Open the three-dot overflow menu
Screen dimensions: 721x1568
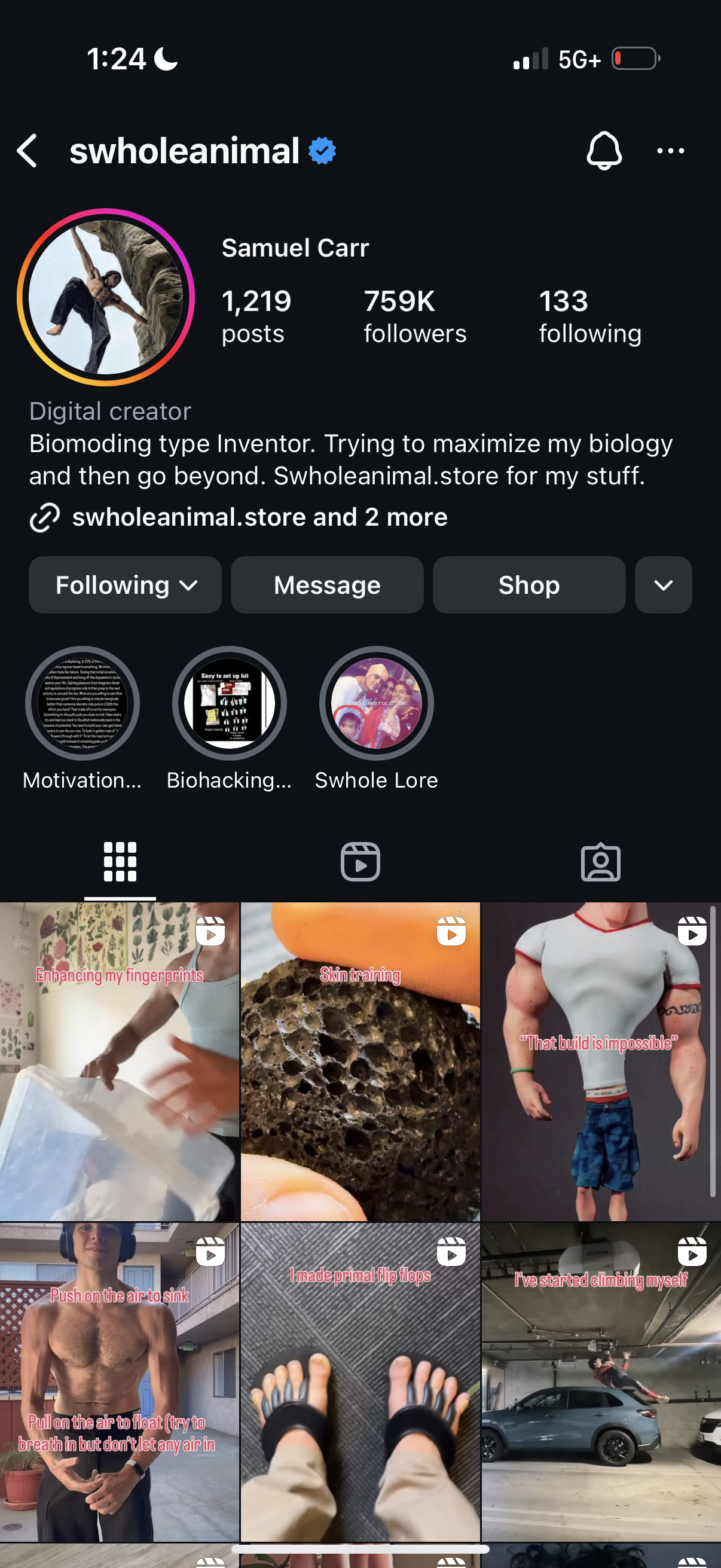(x=671, y=150)
